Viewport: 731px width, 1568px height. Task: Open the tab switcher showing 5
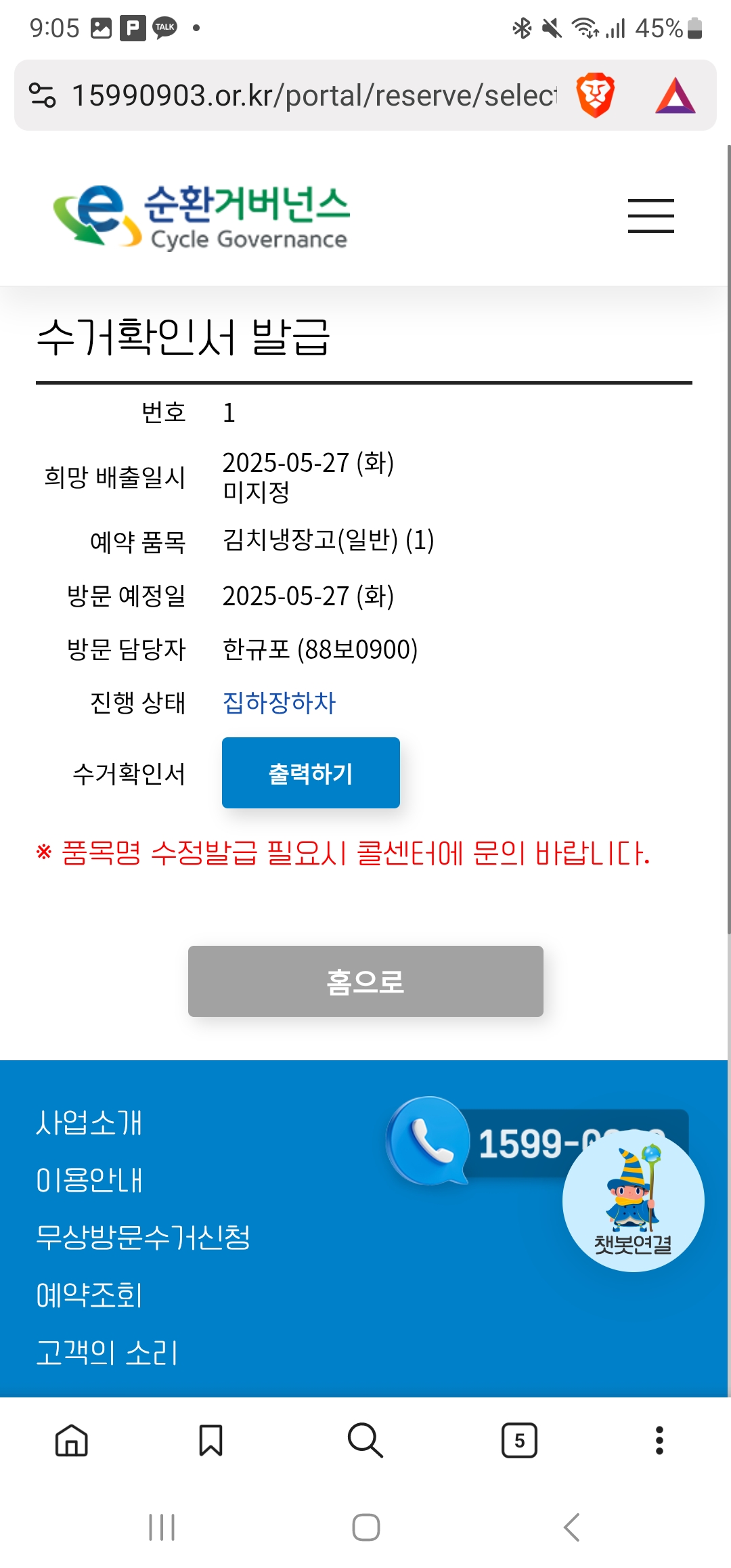coord(519,1440)
